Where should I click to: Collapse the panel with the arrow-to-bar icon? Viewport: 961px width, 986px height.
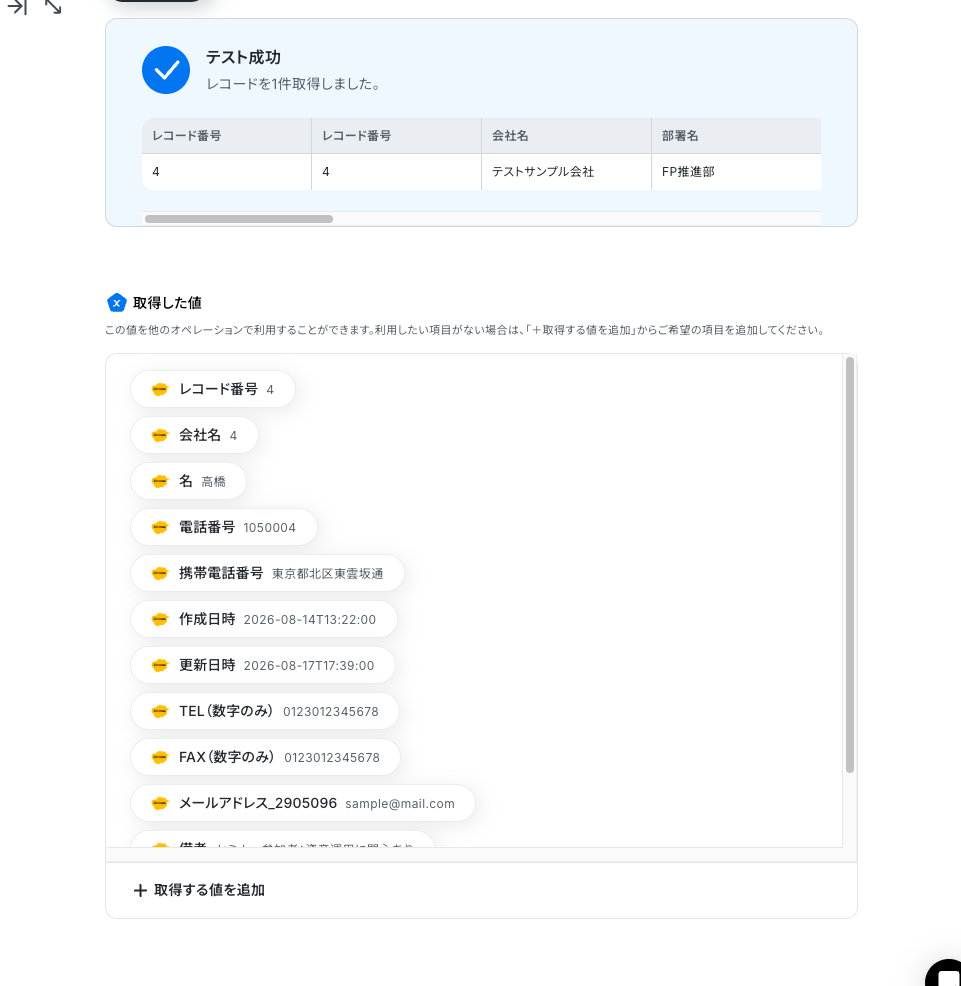click(x=18, y=7)
